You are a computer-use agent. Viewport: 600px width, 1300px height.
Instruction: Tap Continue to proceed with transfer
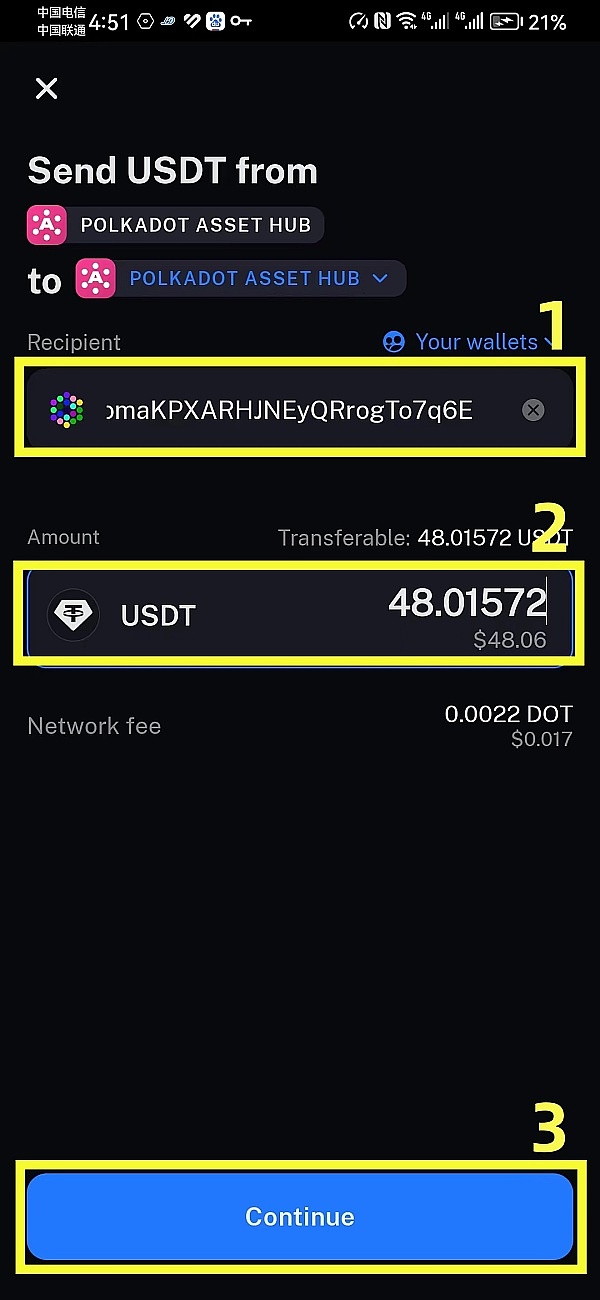point(300,1216)
